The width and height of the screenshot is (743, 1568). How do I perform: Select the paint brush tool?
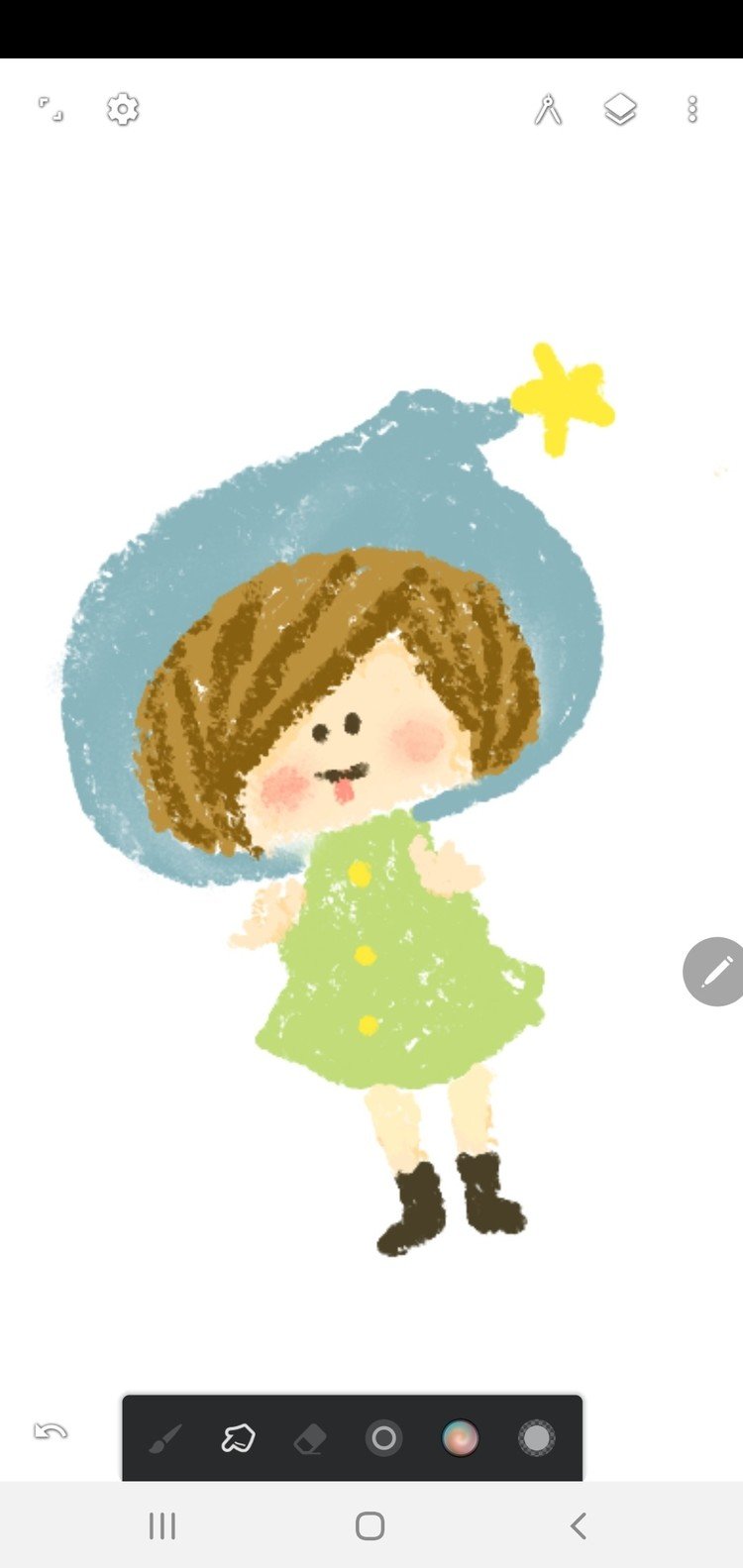(165, 1438)
